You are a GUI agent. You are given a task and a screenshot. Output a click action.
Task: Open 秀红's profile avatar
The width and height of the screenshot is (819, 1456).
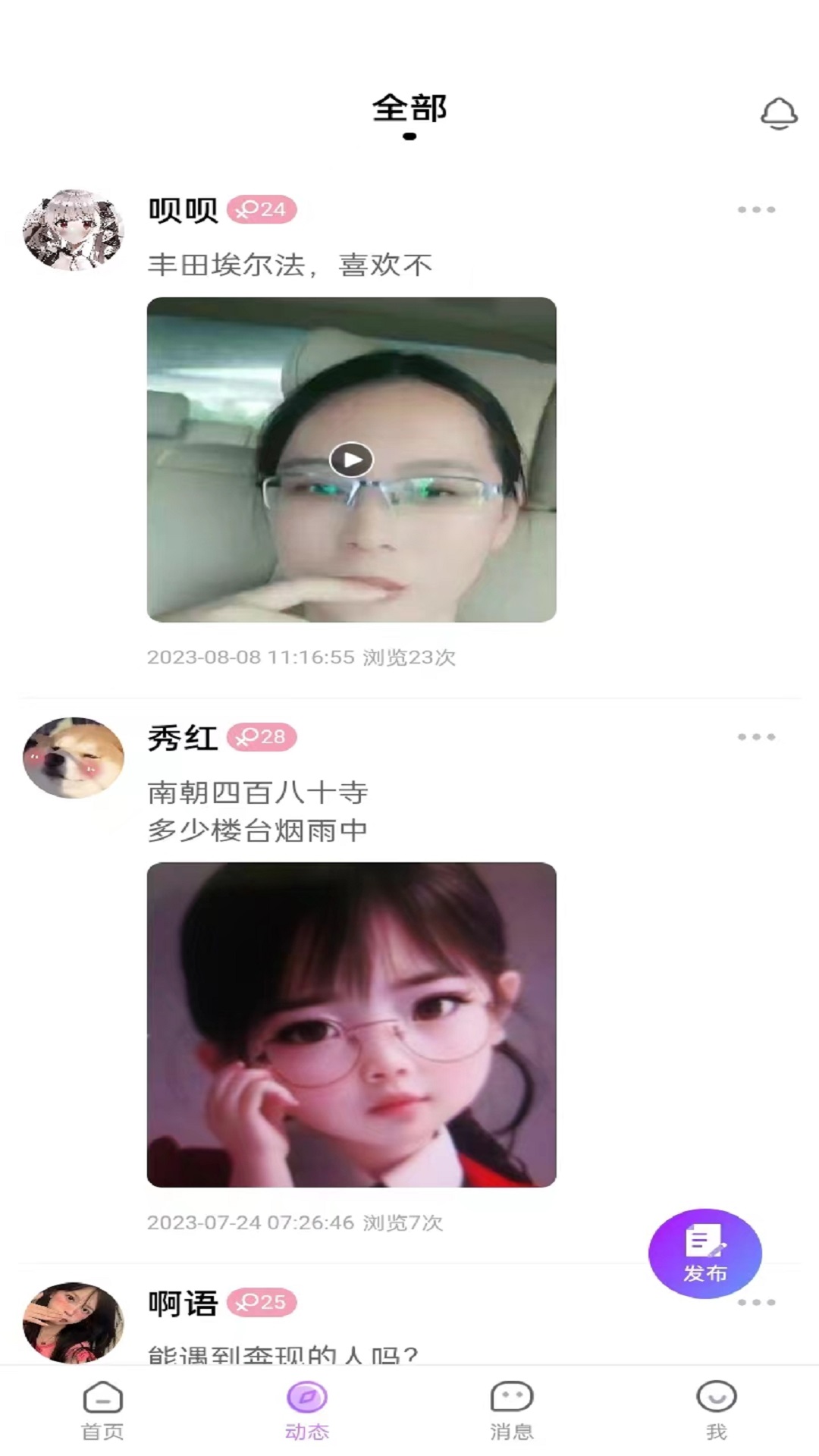tap(74, 758)
